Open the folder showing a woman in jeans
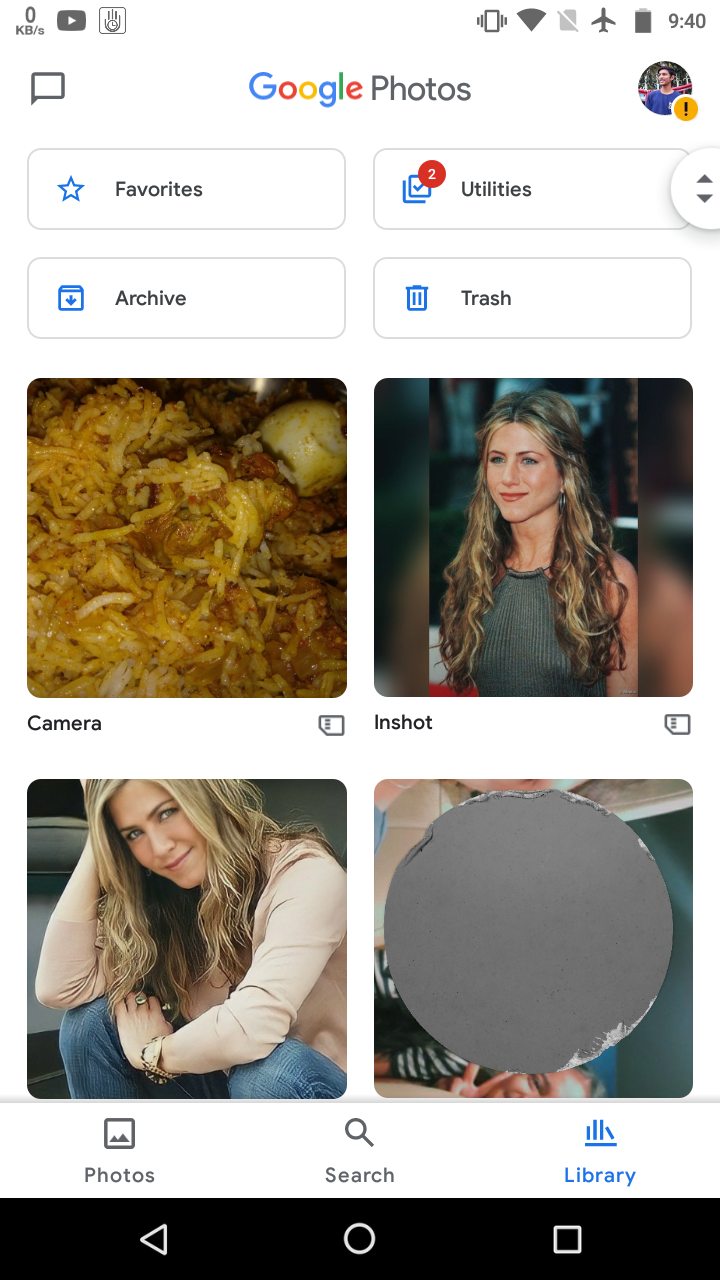Image resolution: width=720 pixels, height=1280 pixels. click(187, 938)
